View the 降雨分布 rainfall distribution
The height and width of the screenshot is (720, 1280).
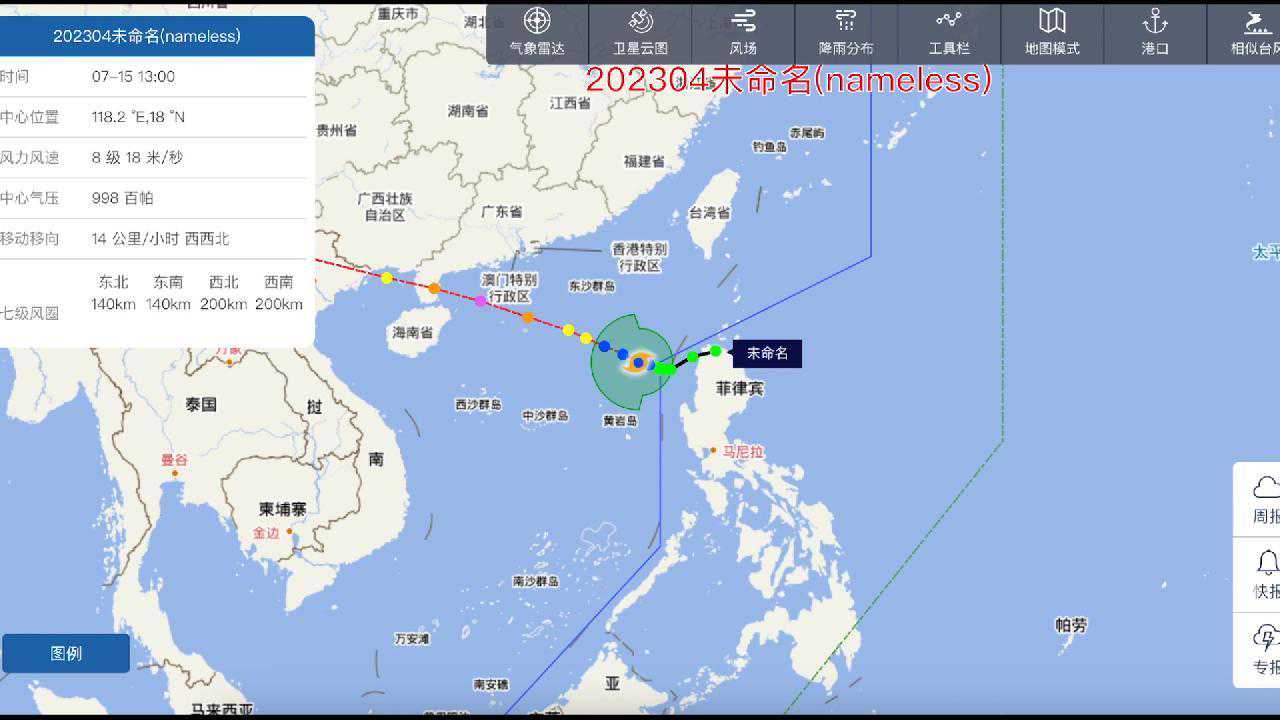click(846, 32)
